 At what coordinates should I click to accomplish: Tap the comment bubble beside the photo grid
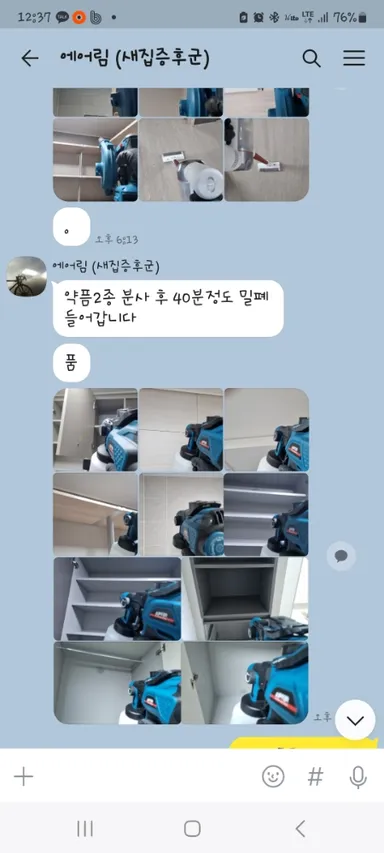point(341,556)
